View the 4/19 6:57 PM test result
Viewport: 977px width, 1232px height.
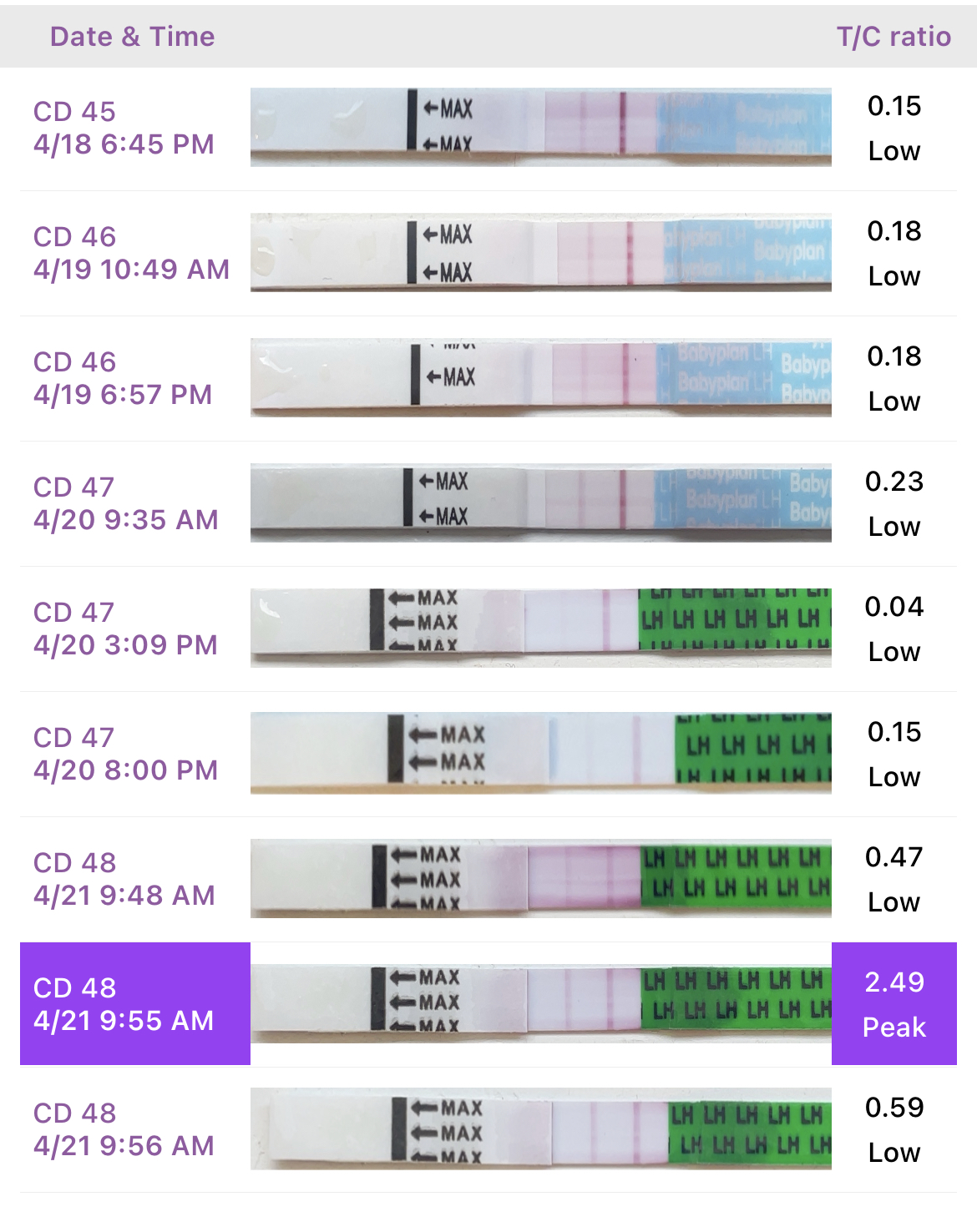click(x=123, y=379)
